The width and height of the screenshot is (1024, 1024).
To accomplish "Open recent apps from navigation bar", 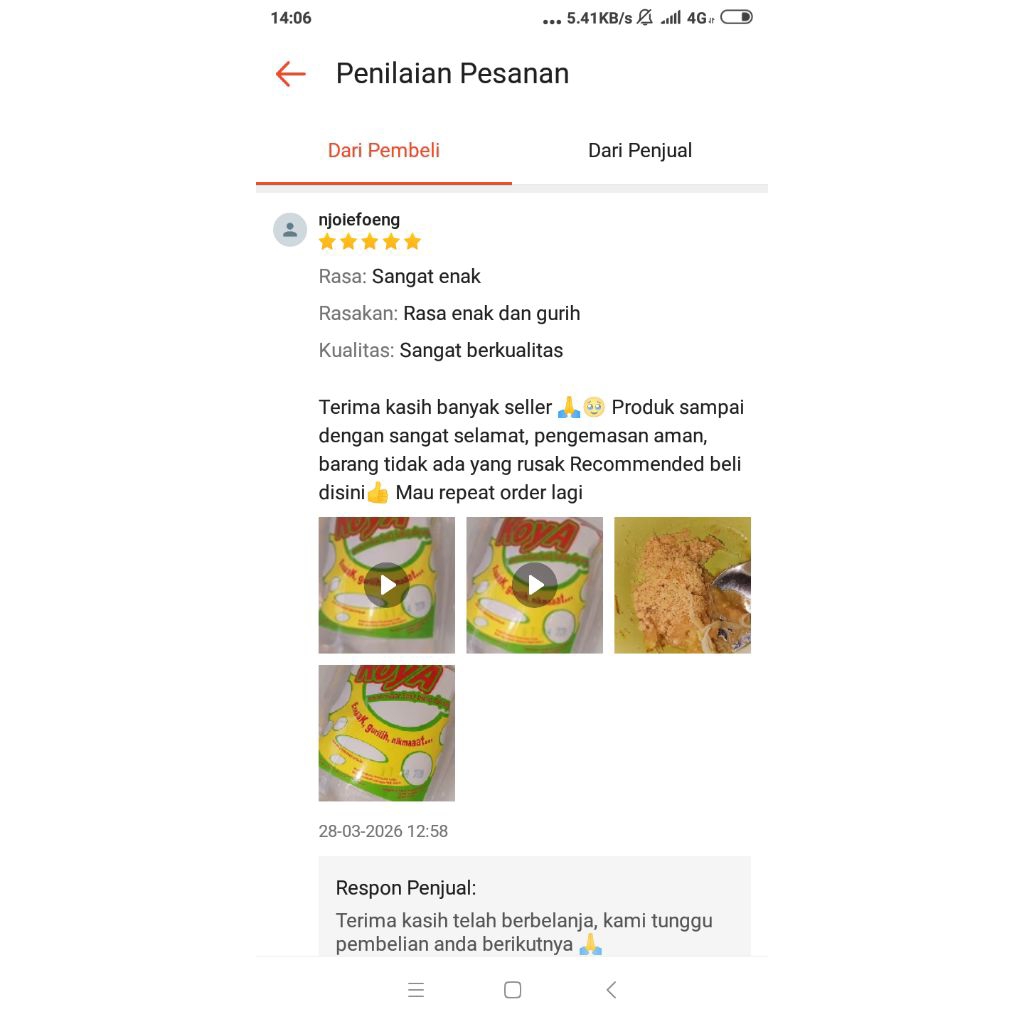I will pyautogui.click(x=416, y=990).
